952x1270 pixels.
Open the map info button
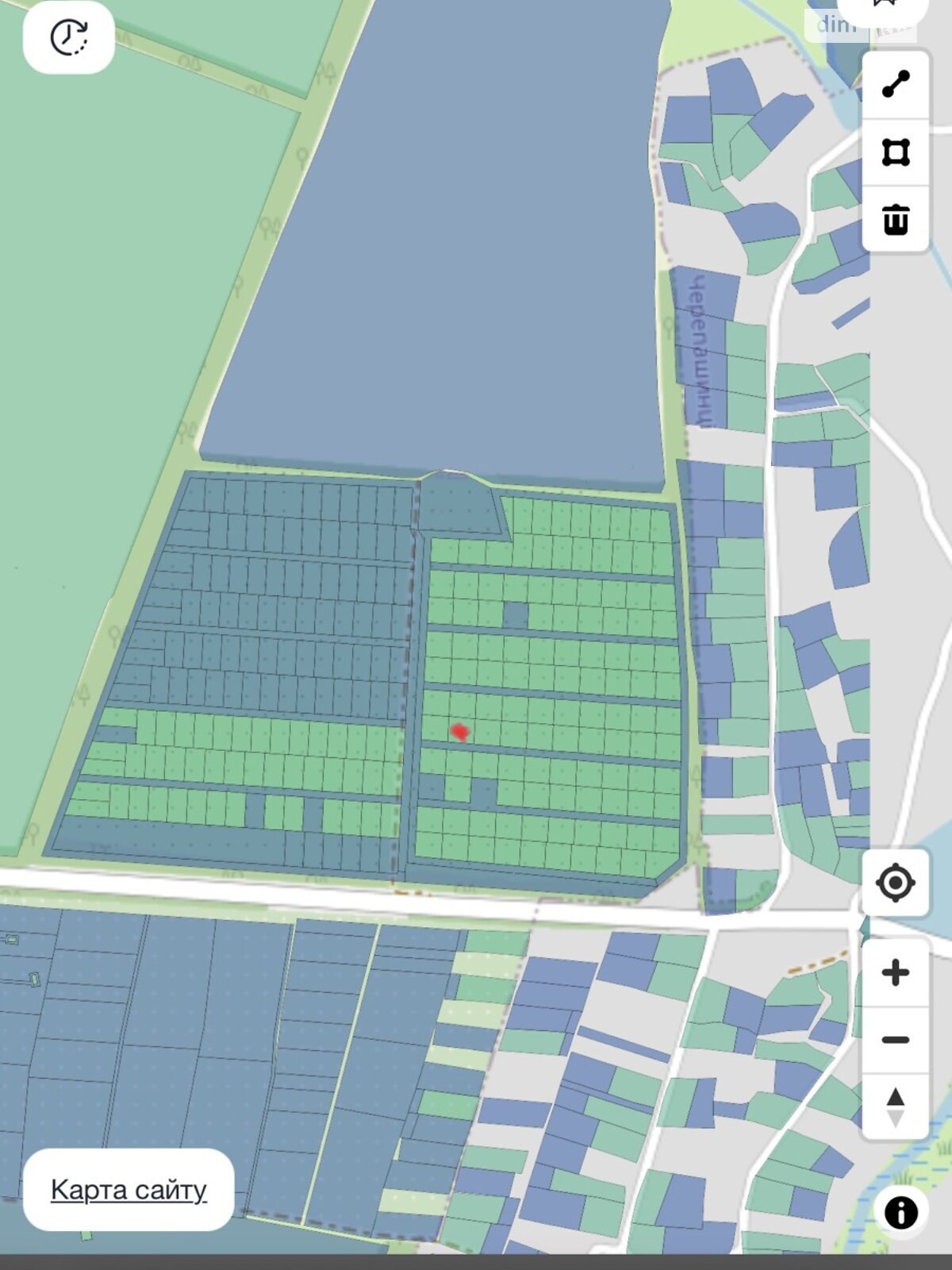click(x=900, y=1213)
